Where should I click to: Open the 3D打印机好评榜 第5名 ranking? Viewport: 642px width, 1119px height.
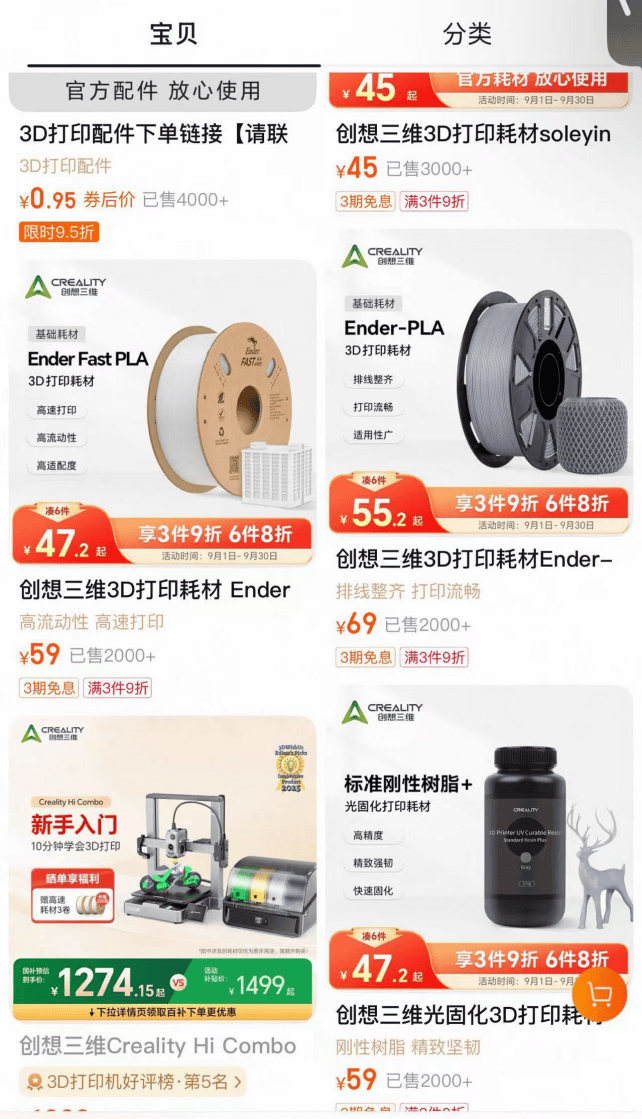(x=133, y=1082)
